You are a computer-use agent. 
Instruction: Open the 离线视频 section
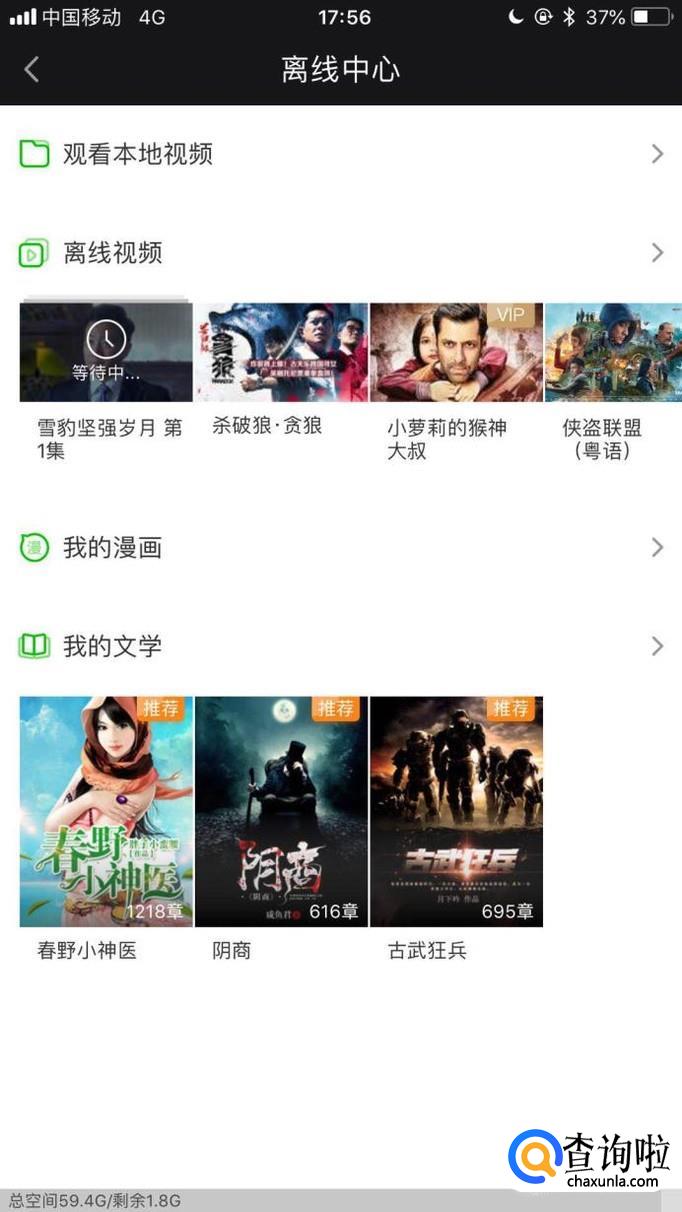point(340,253)
